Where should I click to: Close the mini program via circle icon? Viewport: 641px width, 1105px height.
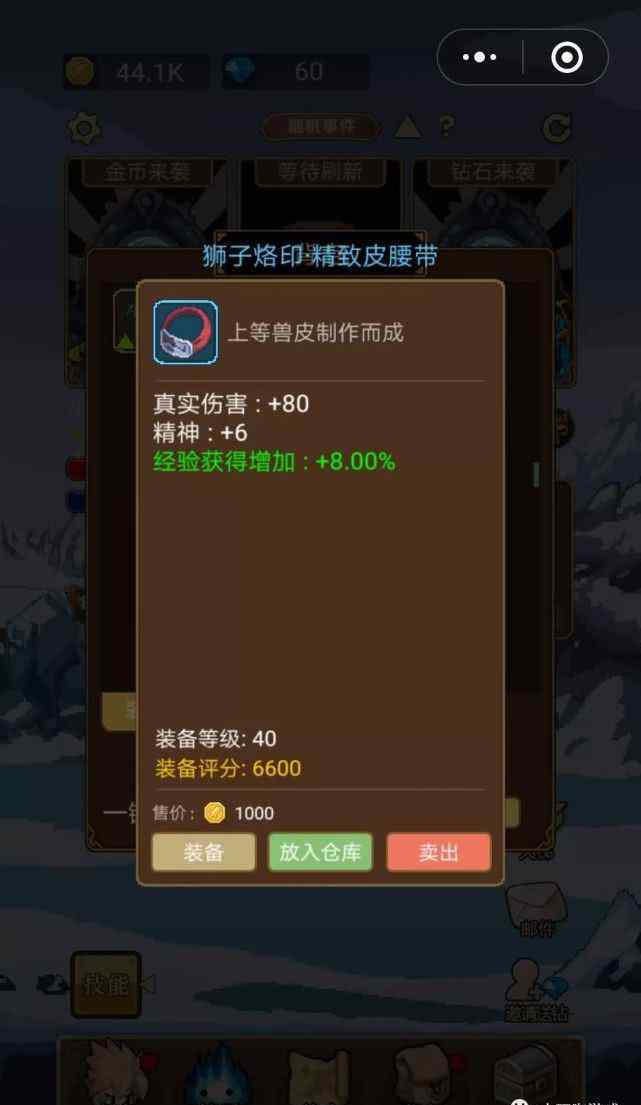pyautogui.click(x=567, y=57)
